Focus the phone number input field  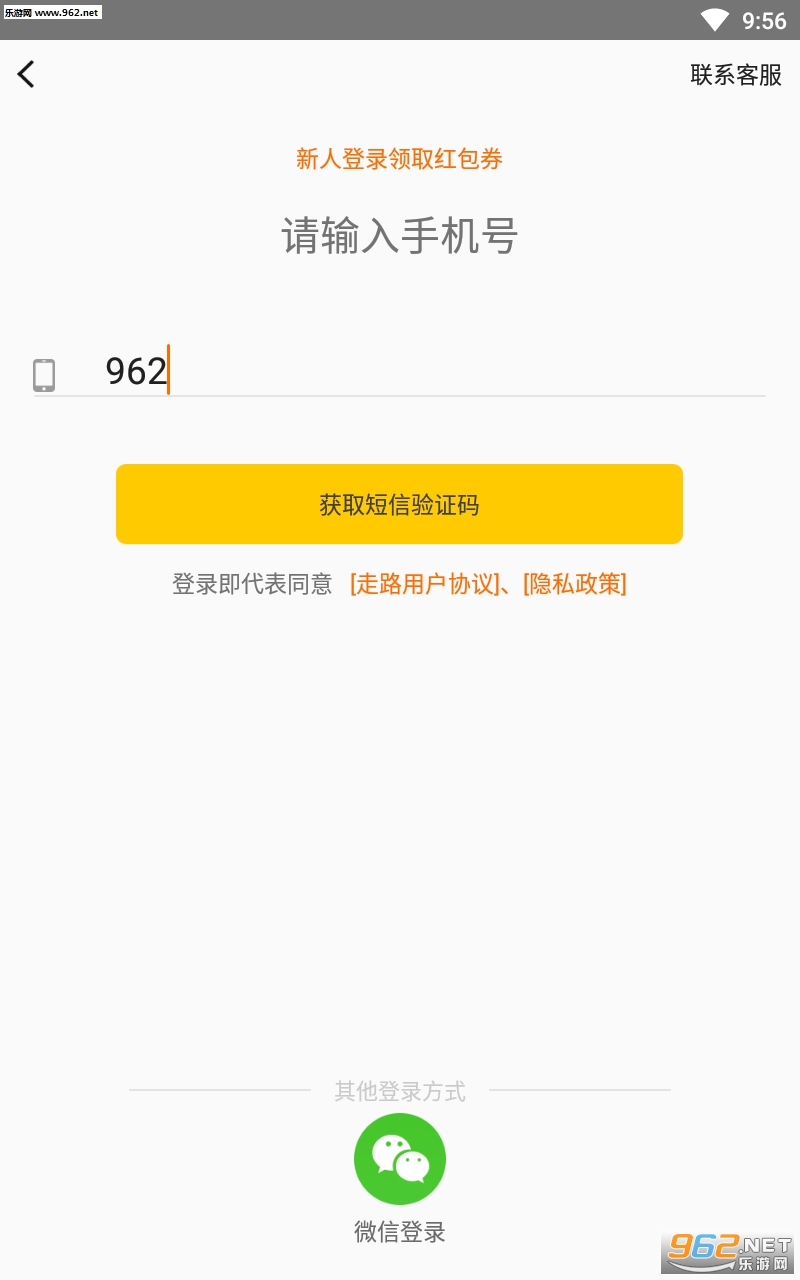pyautogui.click(x=400, y=371)
